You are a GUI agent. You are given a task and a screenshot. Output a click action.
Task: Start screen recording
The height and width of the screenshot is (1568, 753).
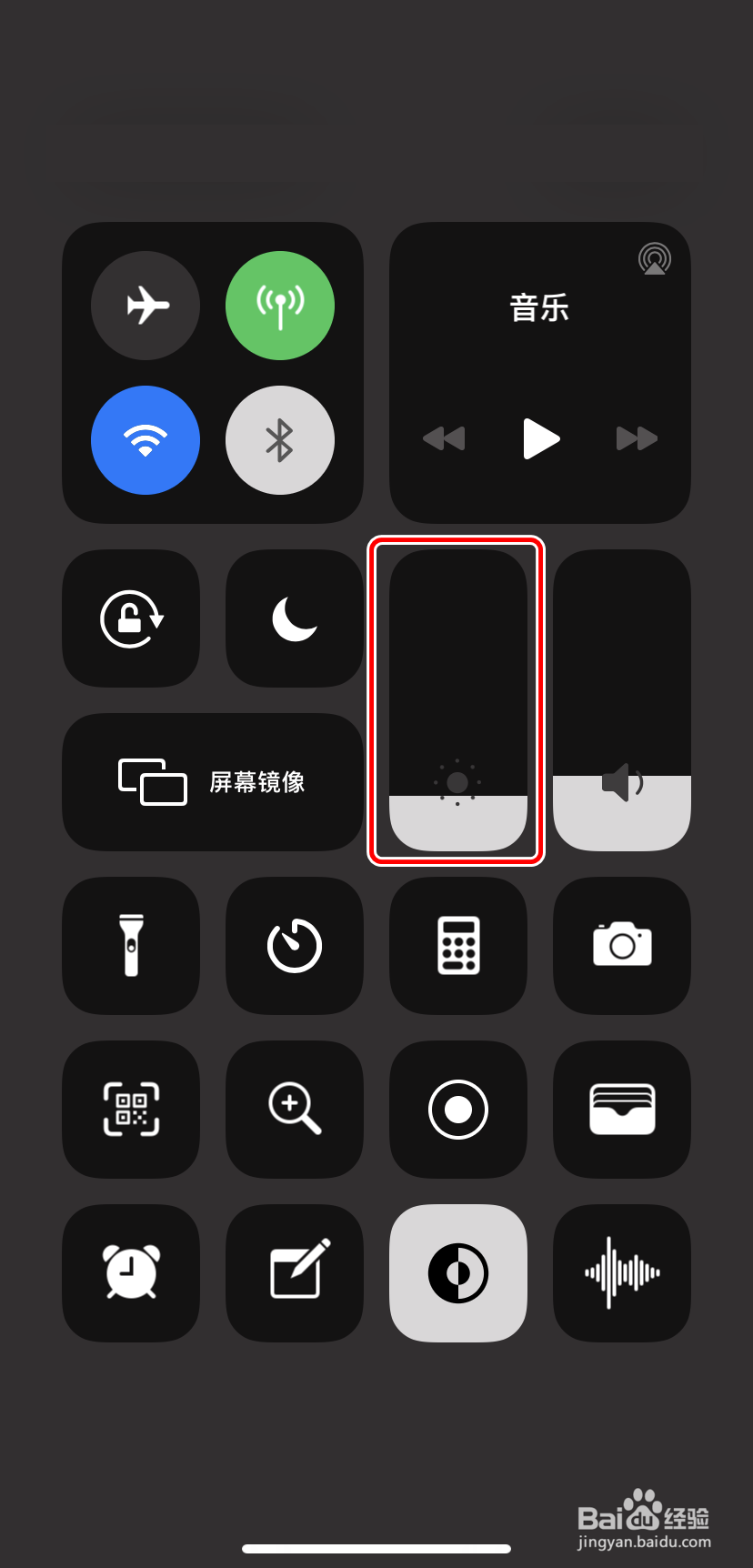tap(457, 1110)
